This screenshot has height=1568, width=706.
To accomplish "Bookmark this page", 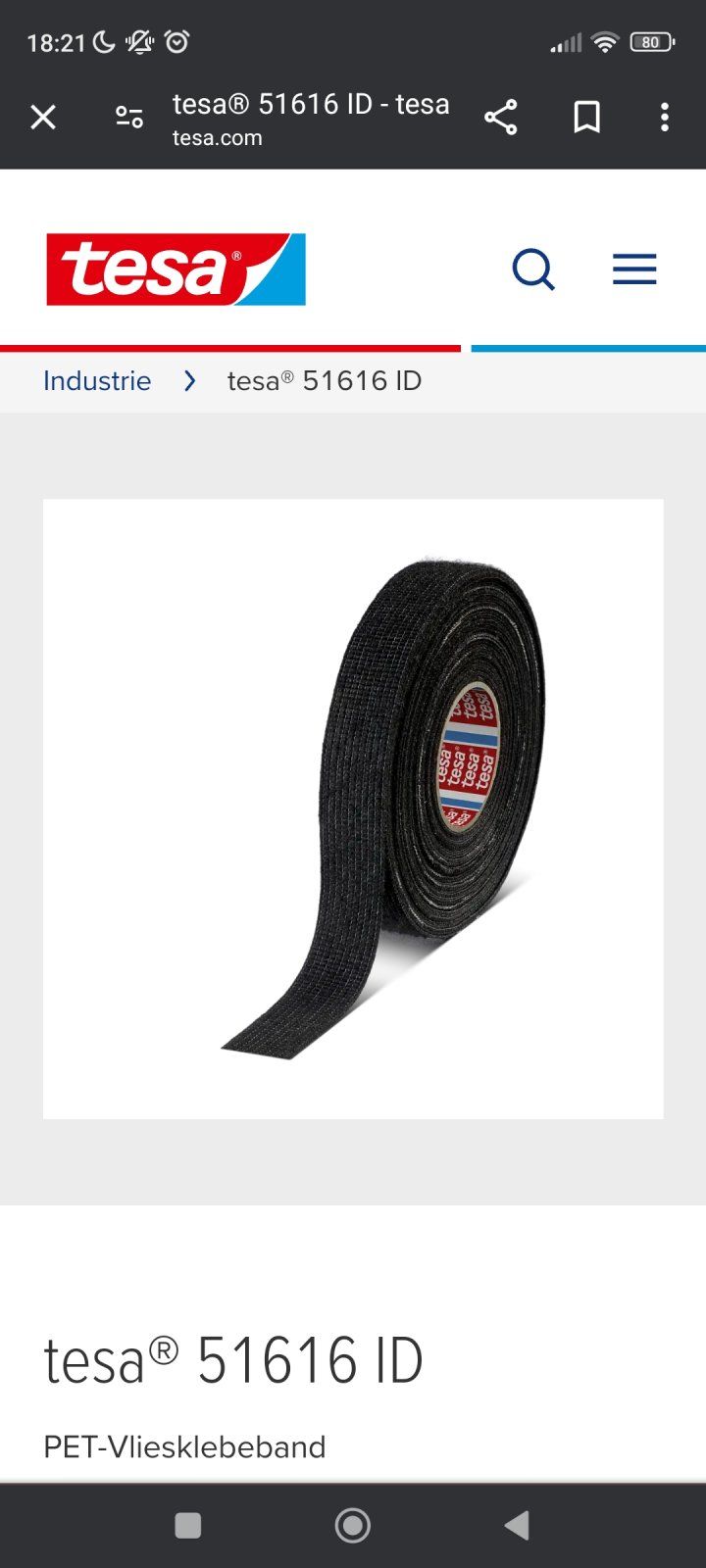I will coord(586,118).
